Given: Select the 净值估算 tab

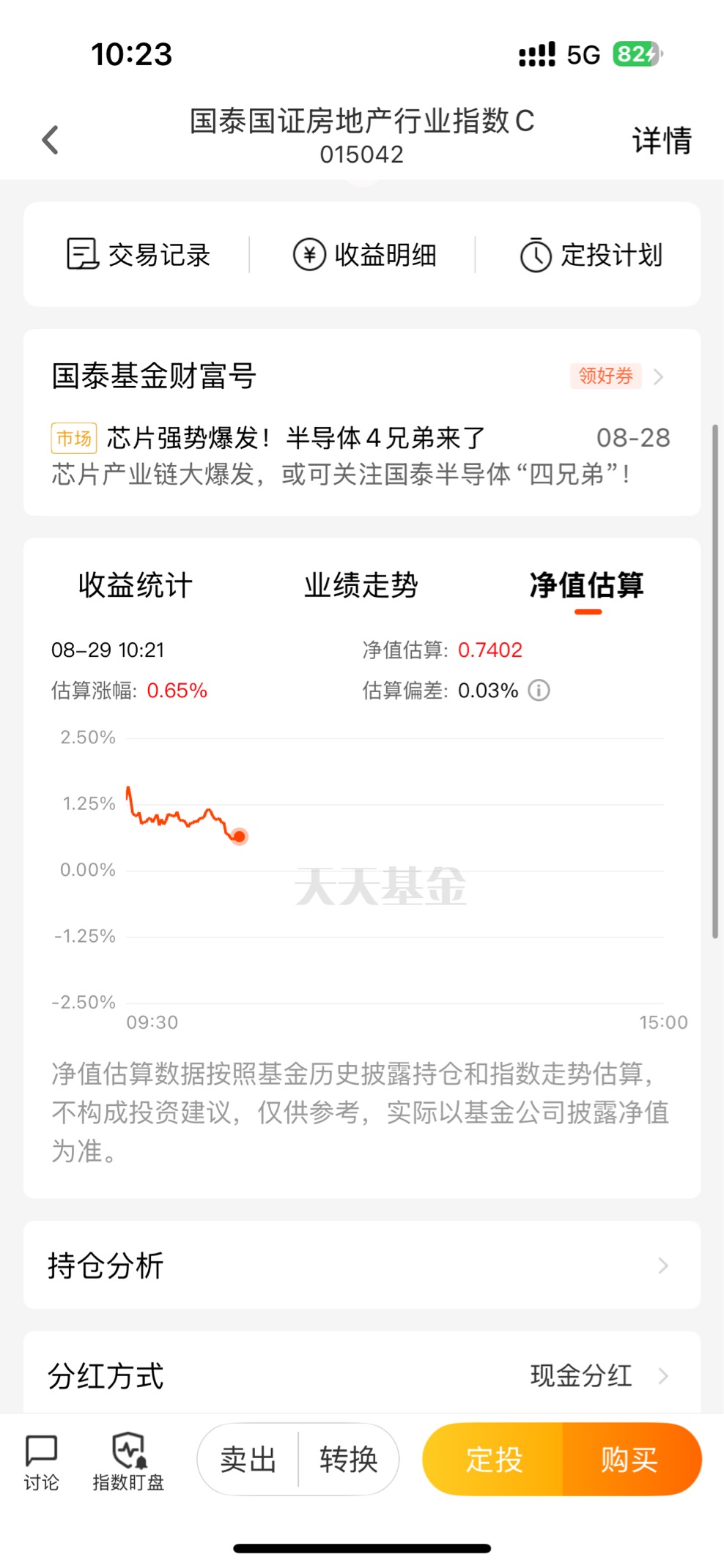Looking at the screenshot, I should pyautogui.click(x=587, y=585).
